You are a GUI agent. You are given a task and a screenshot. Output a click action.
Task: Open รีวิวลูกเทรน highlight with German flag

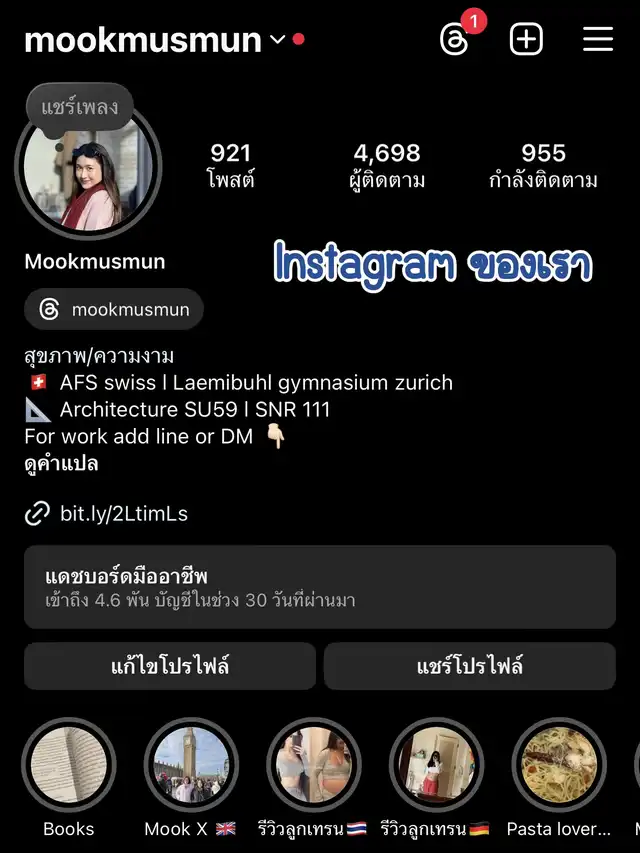tap(436, 766)
